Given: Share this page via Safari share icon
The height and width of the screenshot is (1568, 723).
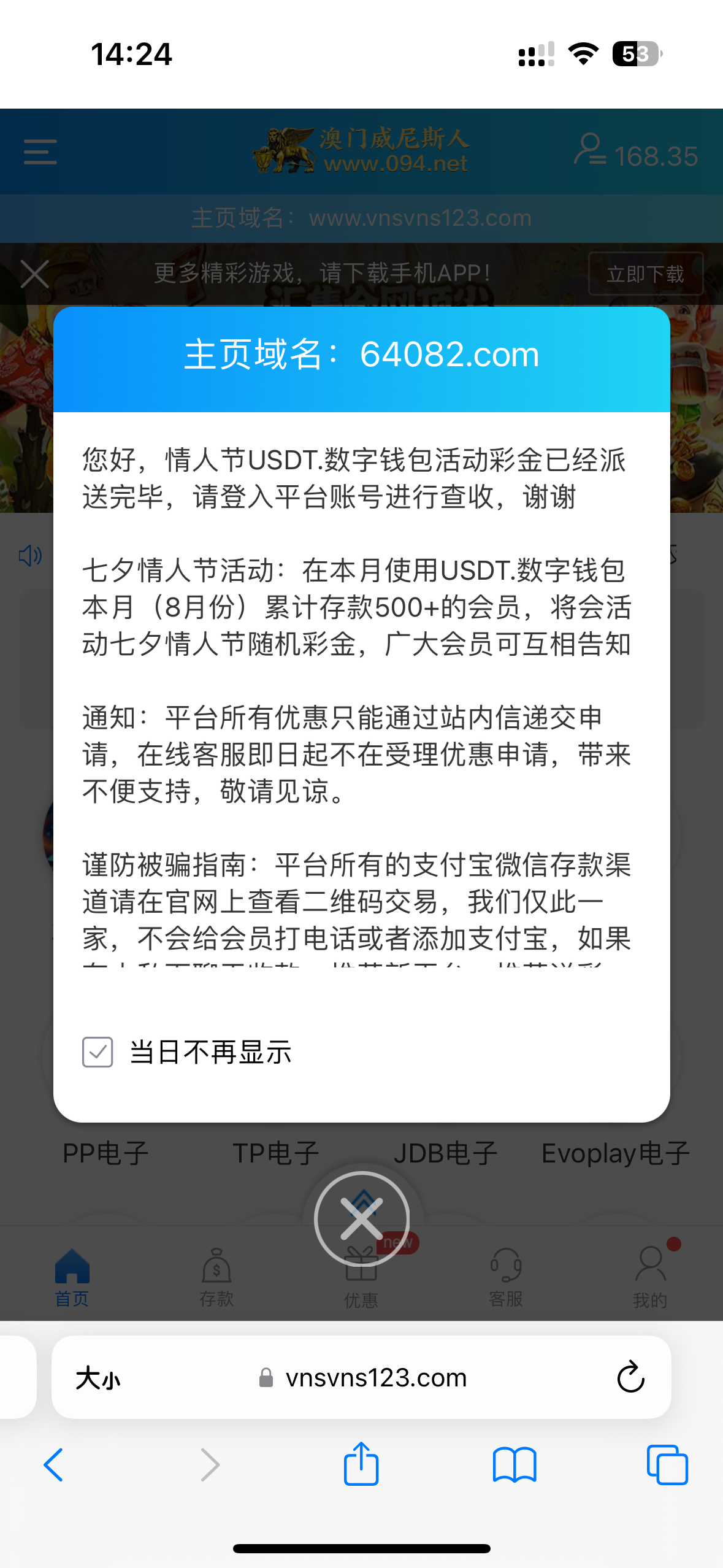Looking at the screenshot, I should (x=361, y=1464).
